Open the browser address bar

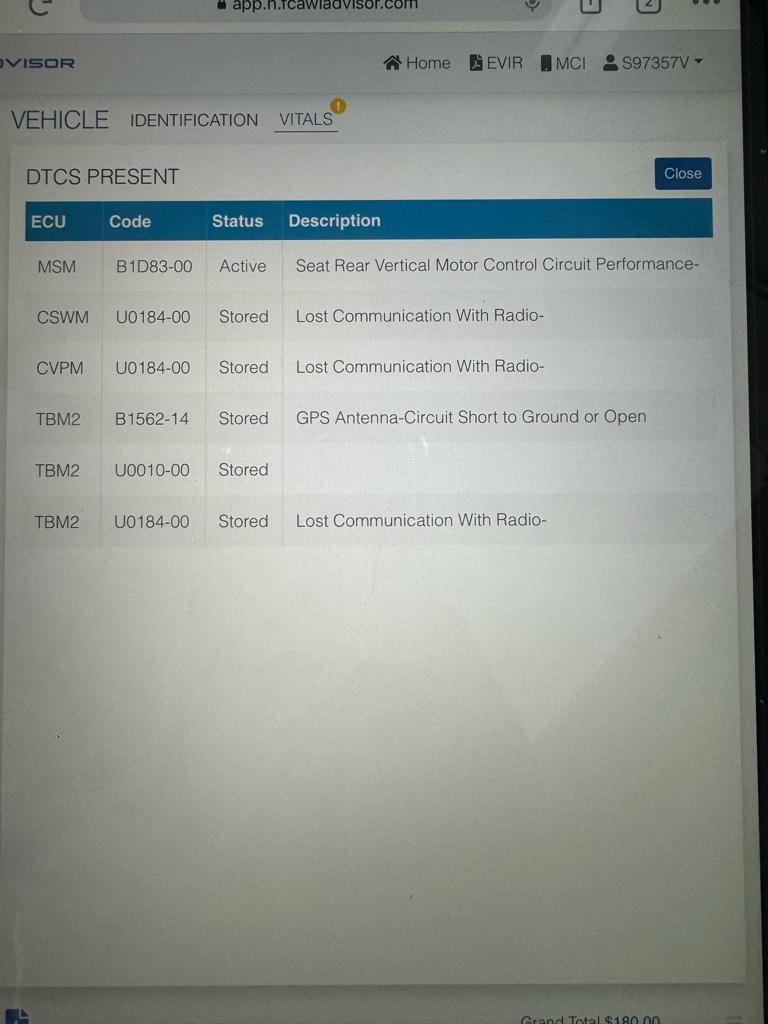coord(320,6)
